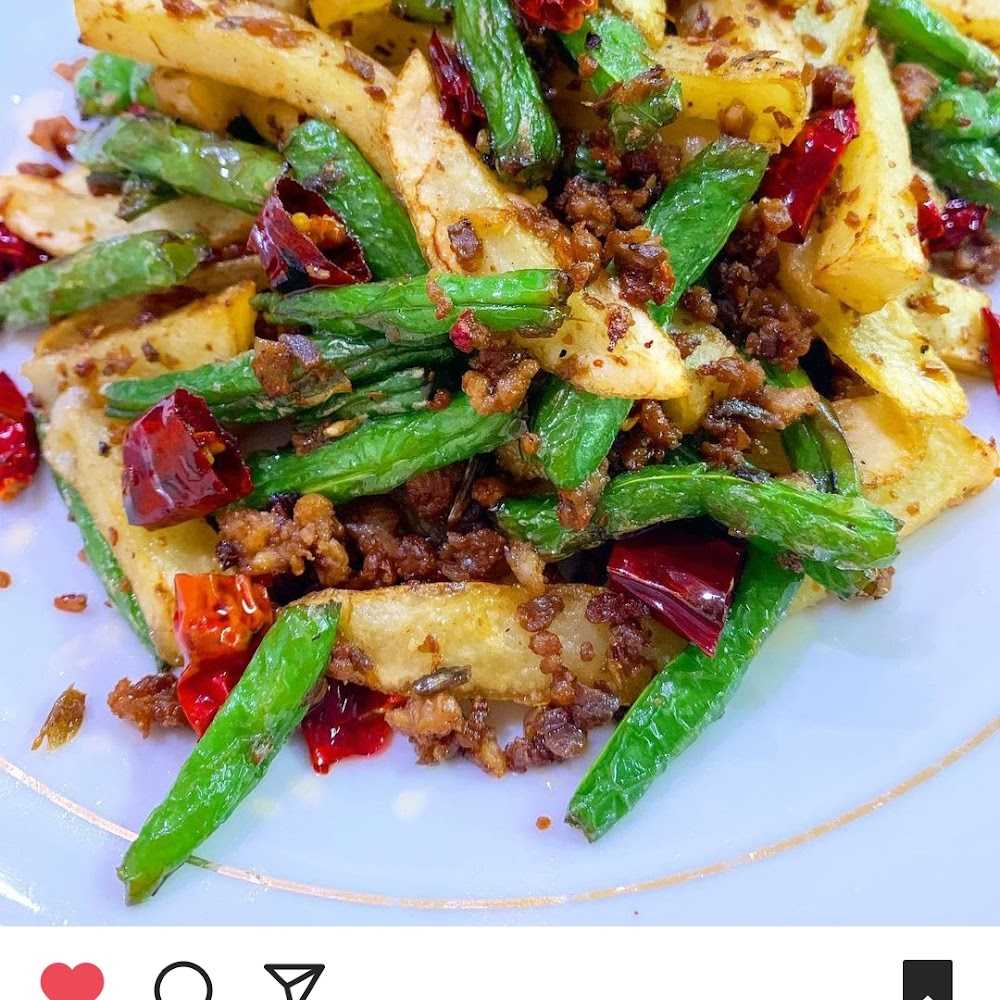Open comments on this food post
The width and height of the screenshot is (1000, 1000).
[183, 982]
